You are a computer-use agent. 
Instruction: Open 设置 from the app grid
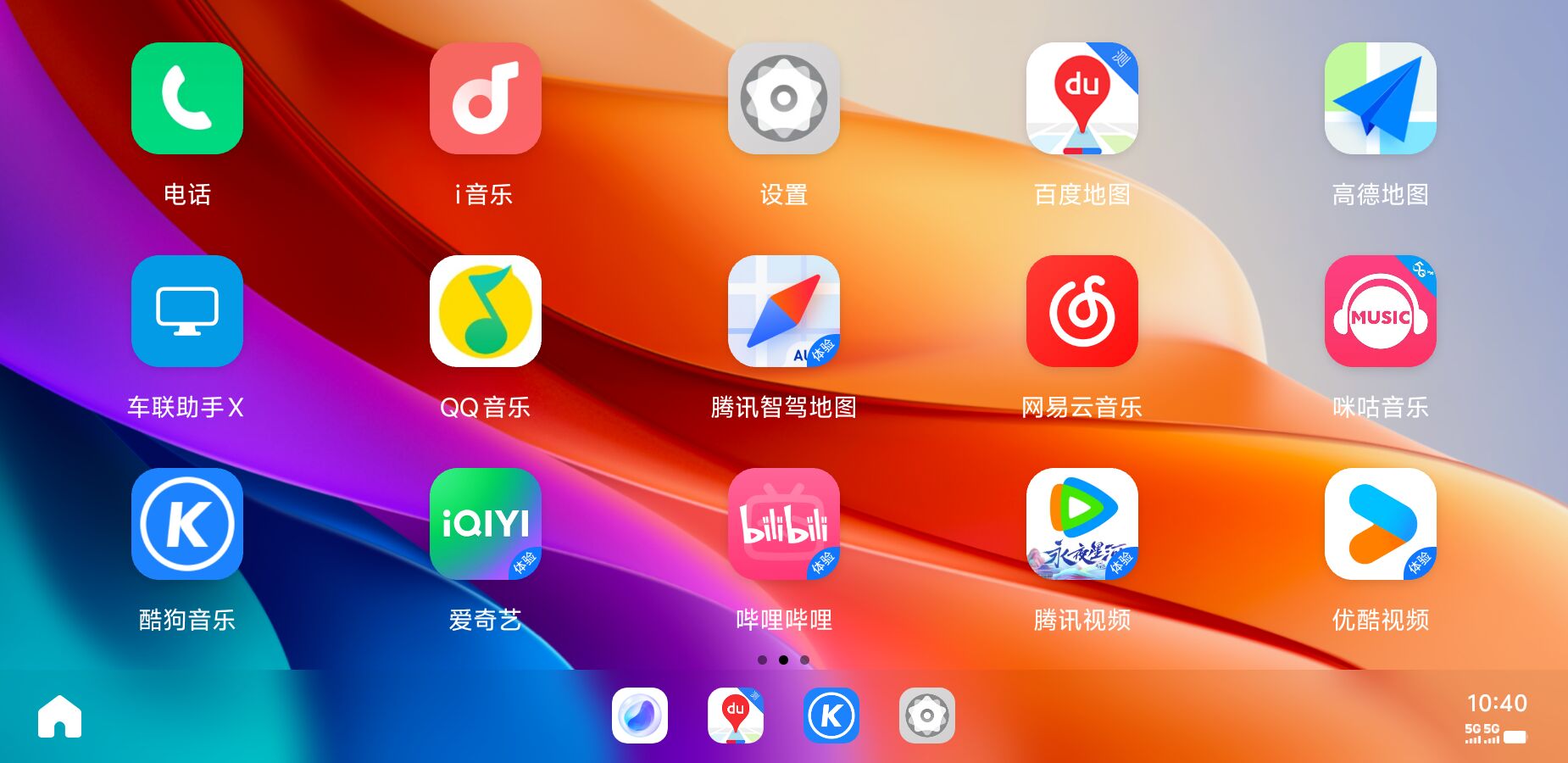pos(783,99)
